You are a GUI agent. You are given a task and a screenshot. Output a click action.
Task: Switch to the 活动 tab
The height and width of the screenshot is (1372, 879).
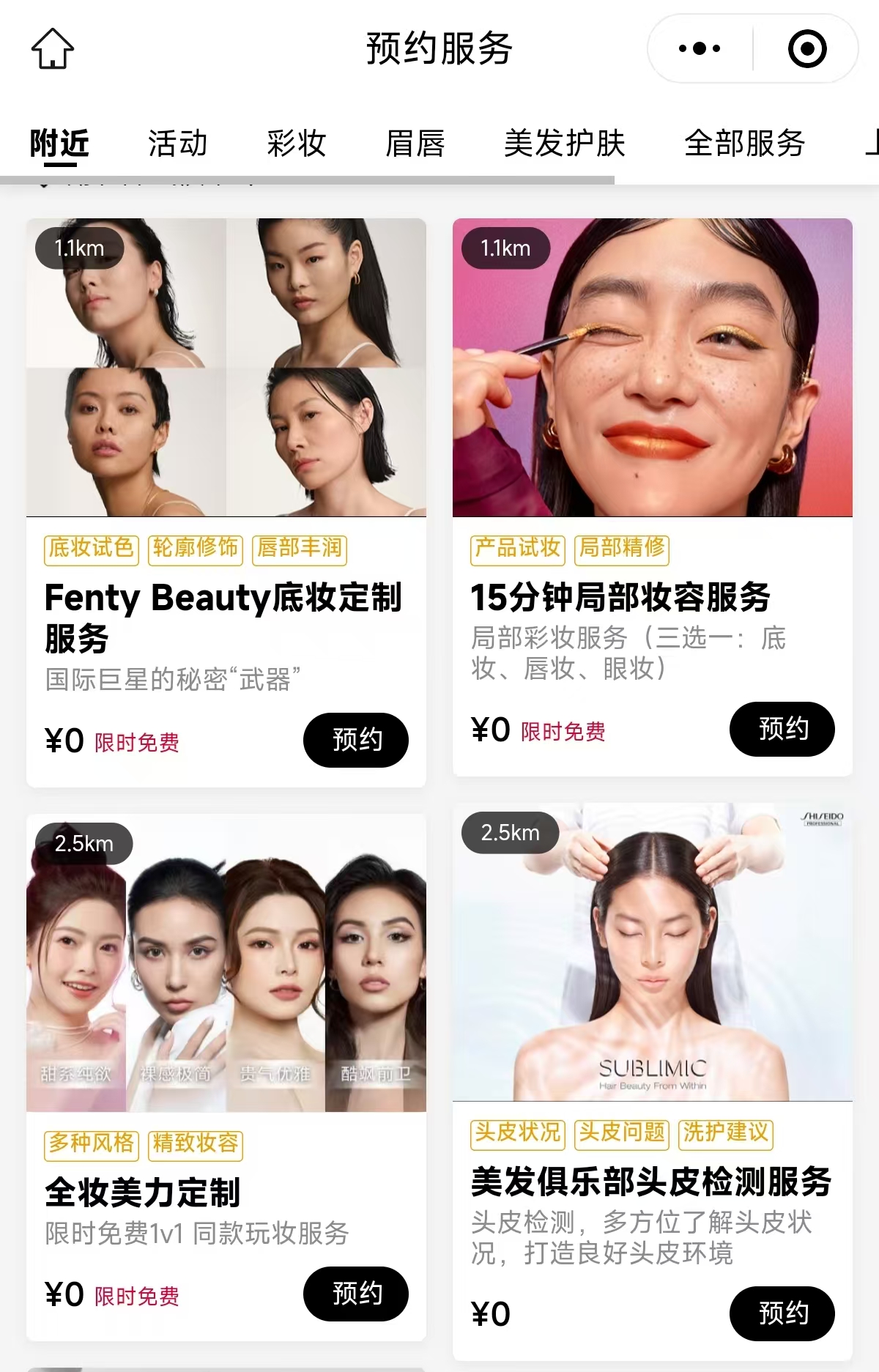pos(178,143)
